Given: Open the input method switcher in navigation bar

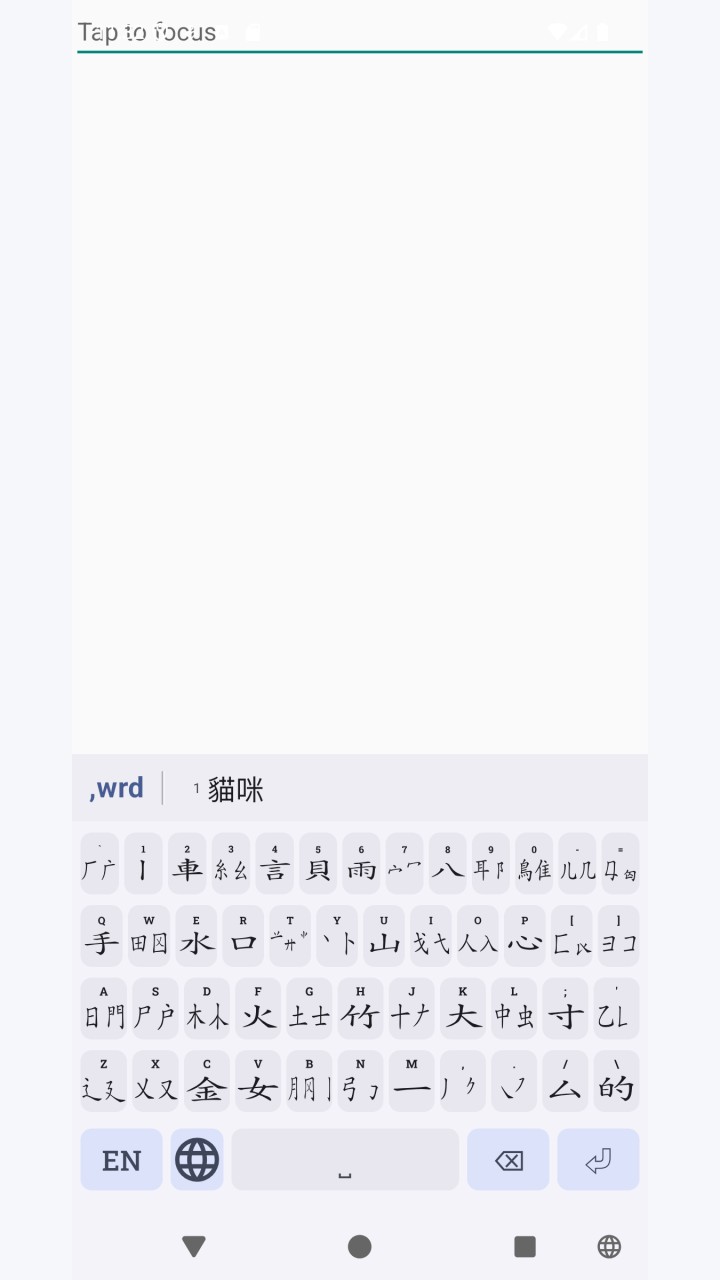Looking at the screenshot, I should [x=609, y=1246].
